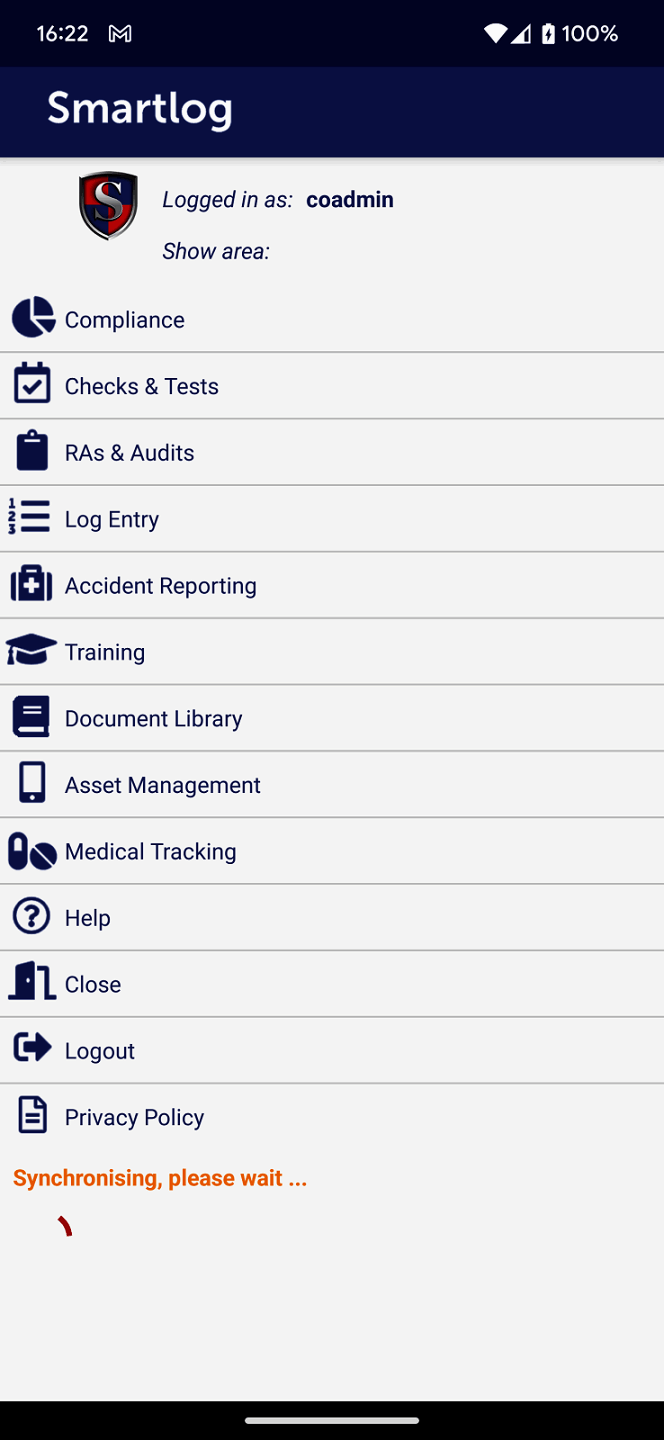Go to Asset Management
The width and height of the screenshot is (664, 1440).
pos(162,785)
